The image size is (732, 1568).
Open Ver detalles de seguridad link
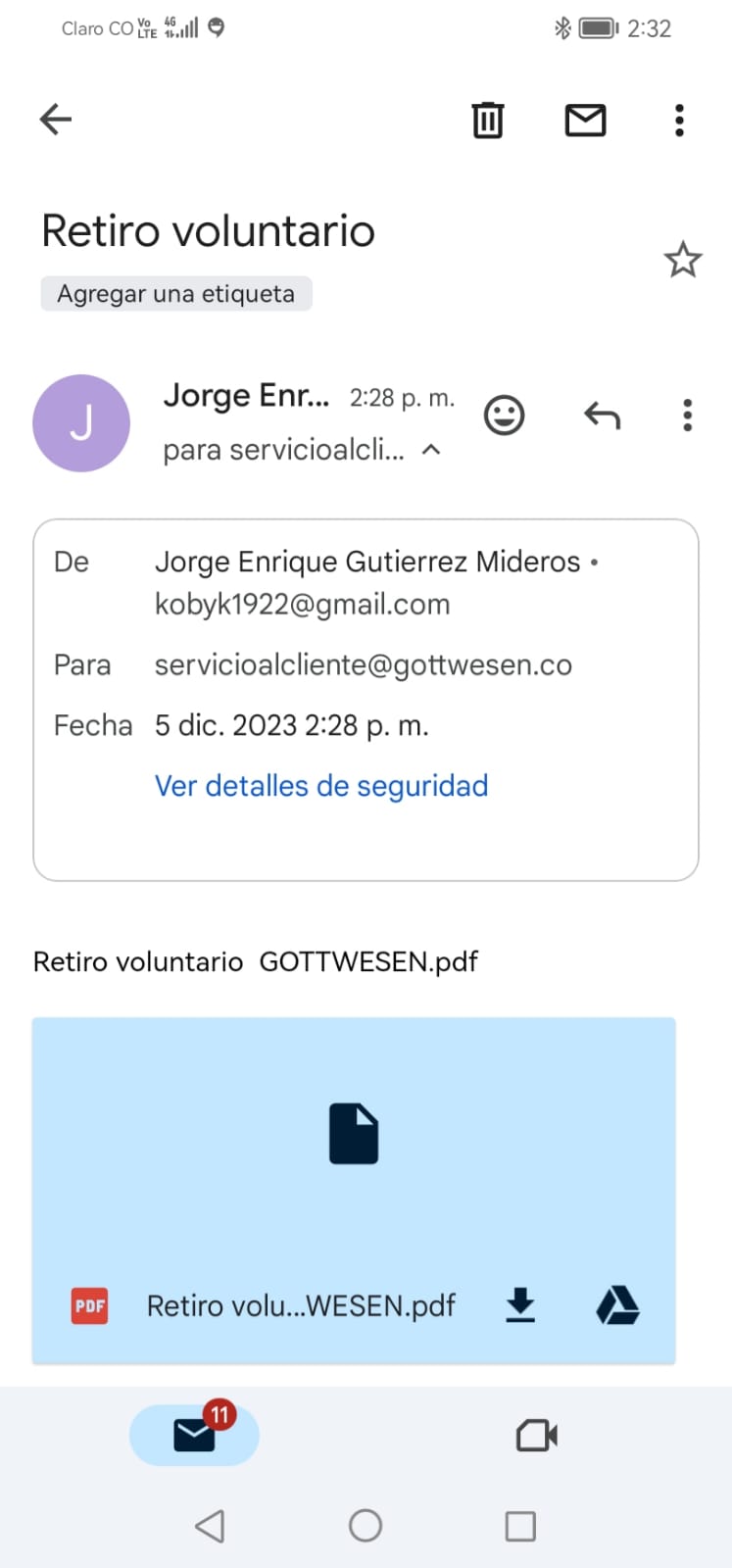[321, 786]
